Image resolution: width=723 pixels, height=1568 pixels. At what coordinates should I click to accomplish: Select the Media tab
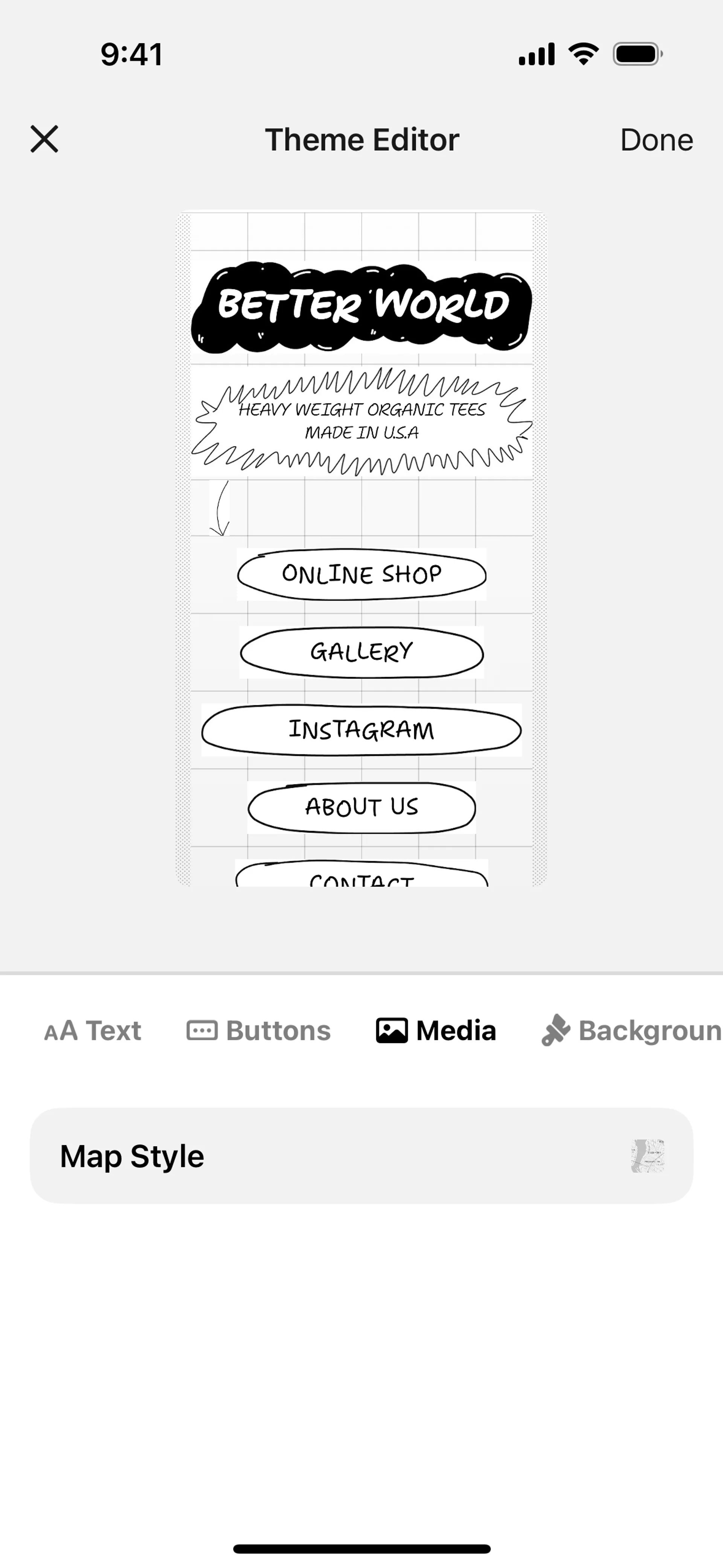click(x=436, y=1030)
